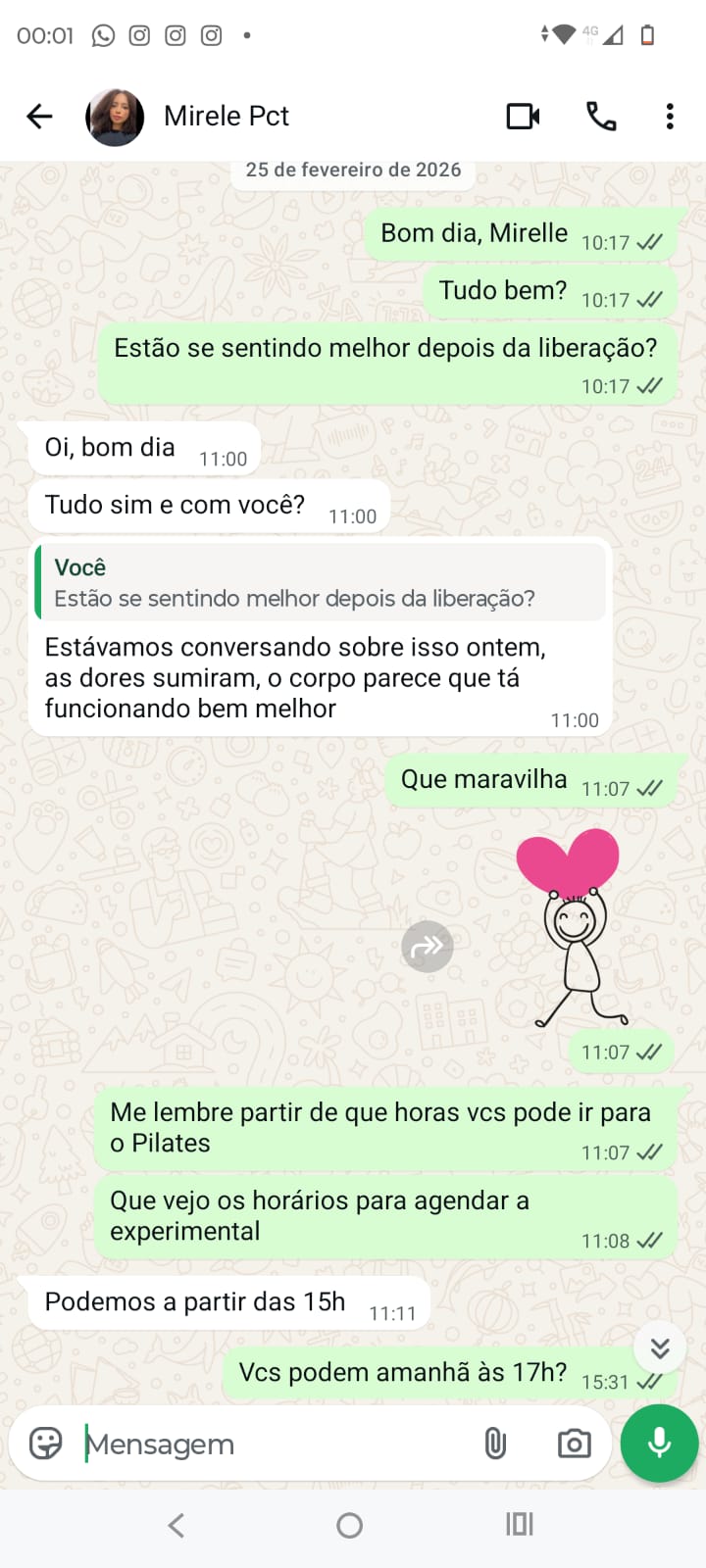The width and height of the screenshot is (706, 1568).
Task: Record a voice message
Action: coord(660,1444)
